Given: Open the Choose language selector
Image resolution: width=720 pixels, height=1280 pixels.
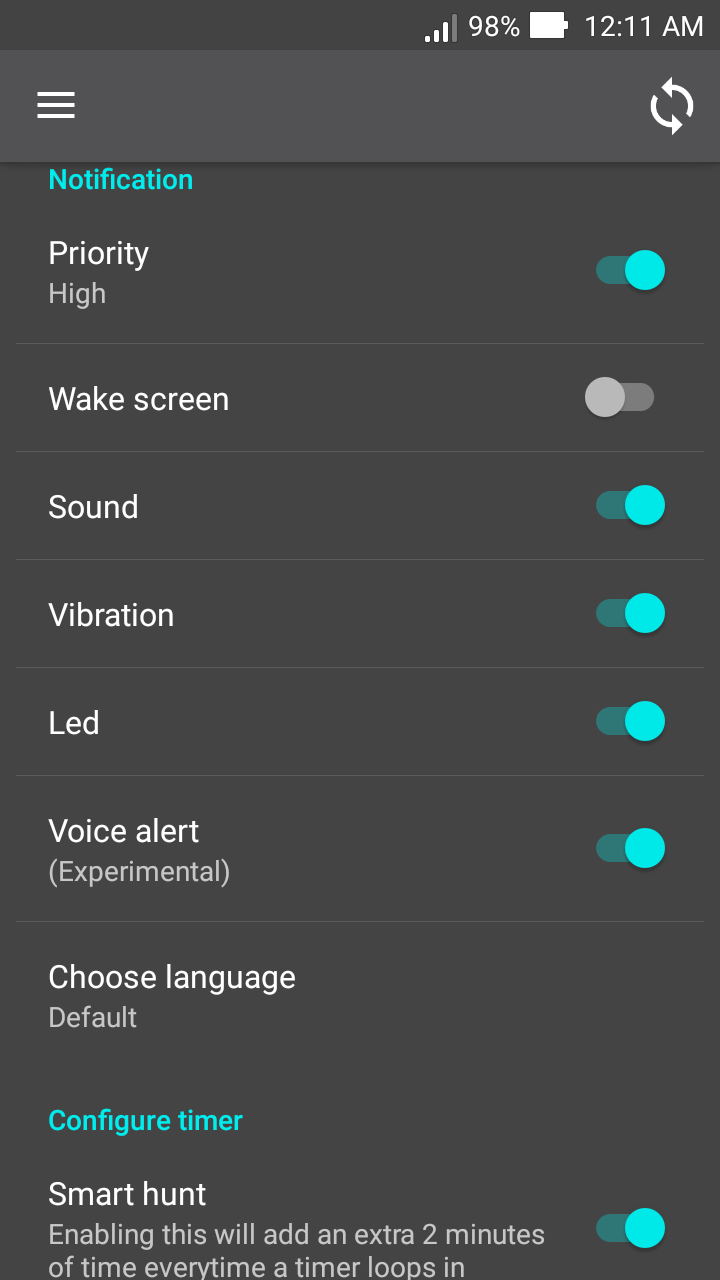Looking at the screenshot, I should (172, 976).
